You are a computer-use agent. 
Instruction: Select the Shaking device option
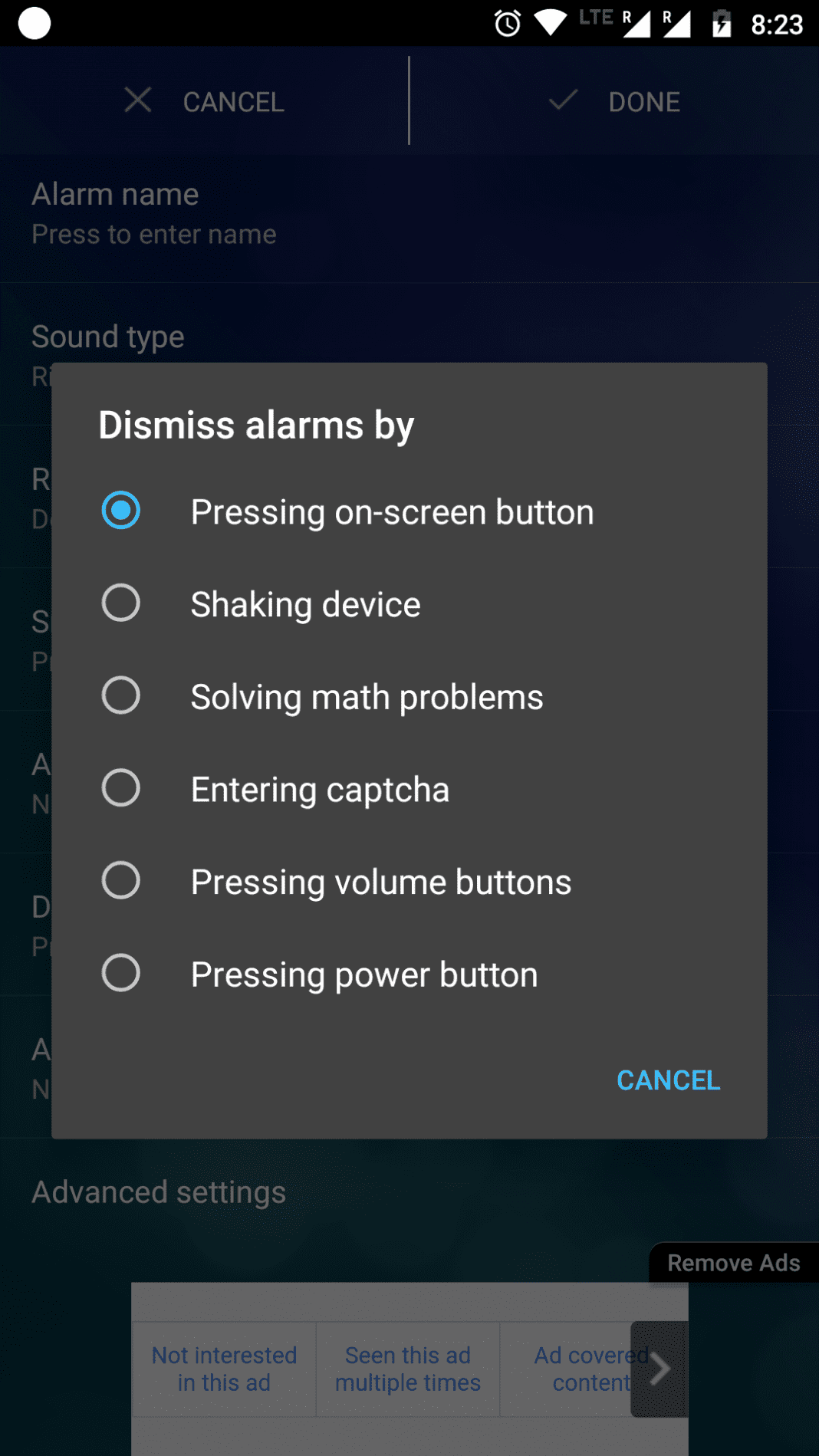click(305, 603)
